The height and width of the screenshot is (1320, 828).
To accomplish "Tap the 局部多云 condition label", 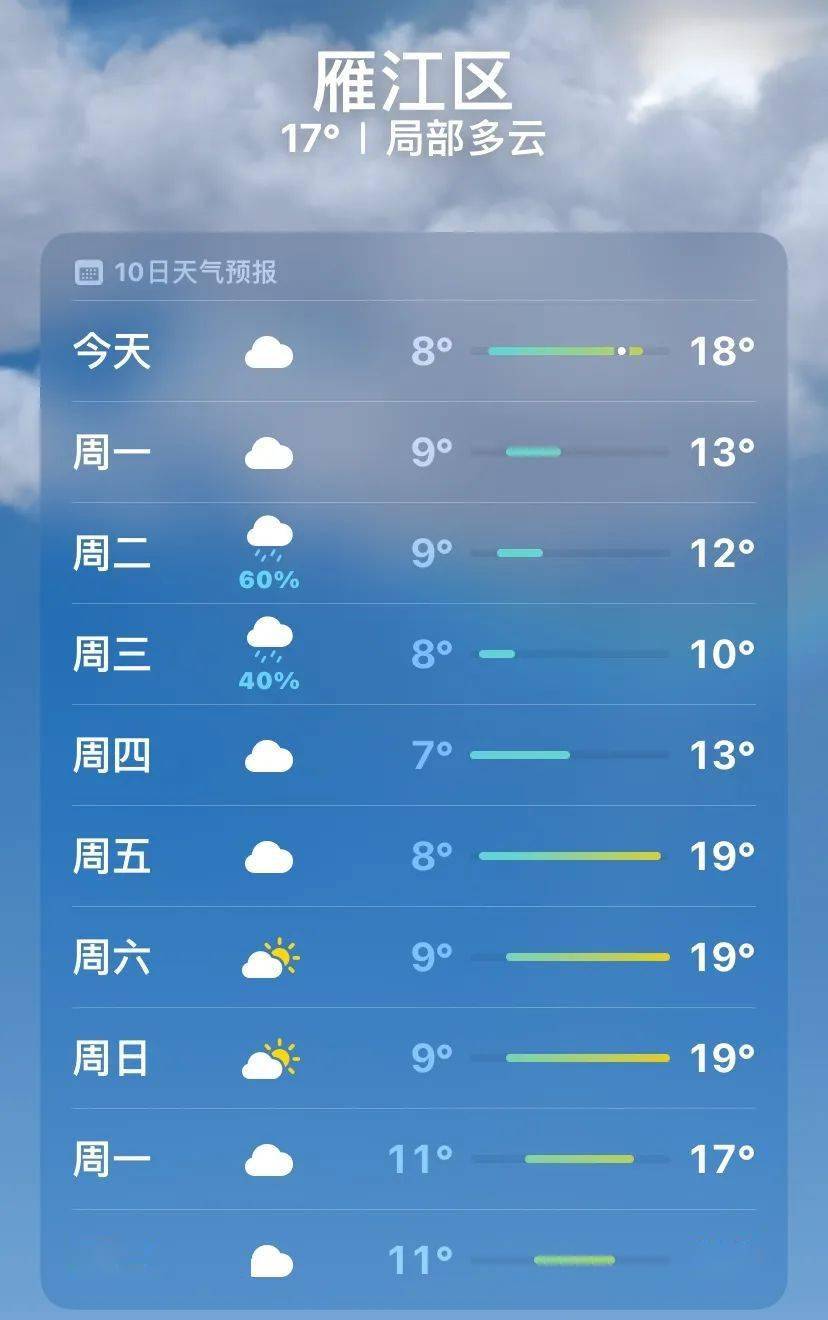I will [x=465, y=139].
